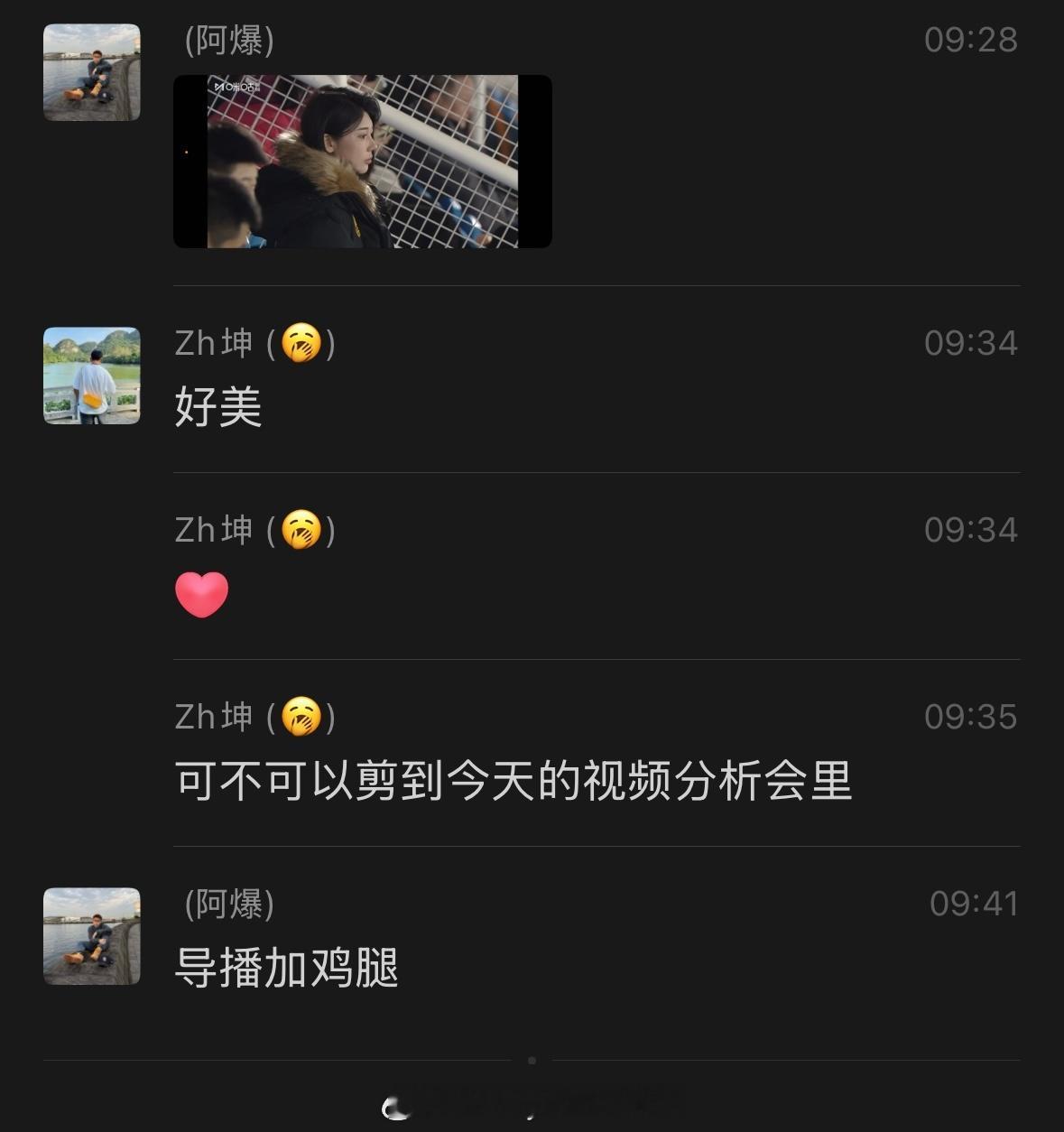This screenshot has height=1132, width=1064.
Task: Tap the message 导播加鸡腿
Action: pyautogui.click(x=284, y=969)
